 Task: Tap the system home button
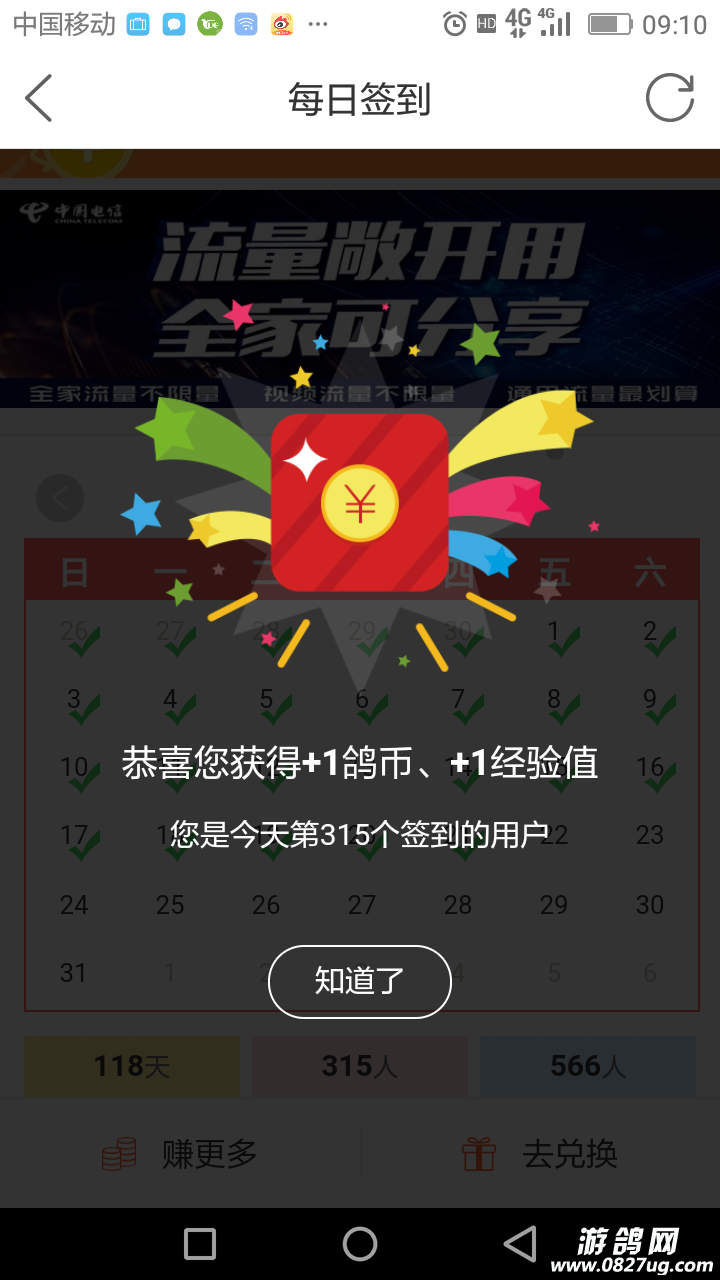tap(360, 1244)
